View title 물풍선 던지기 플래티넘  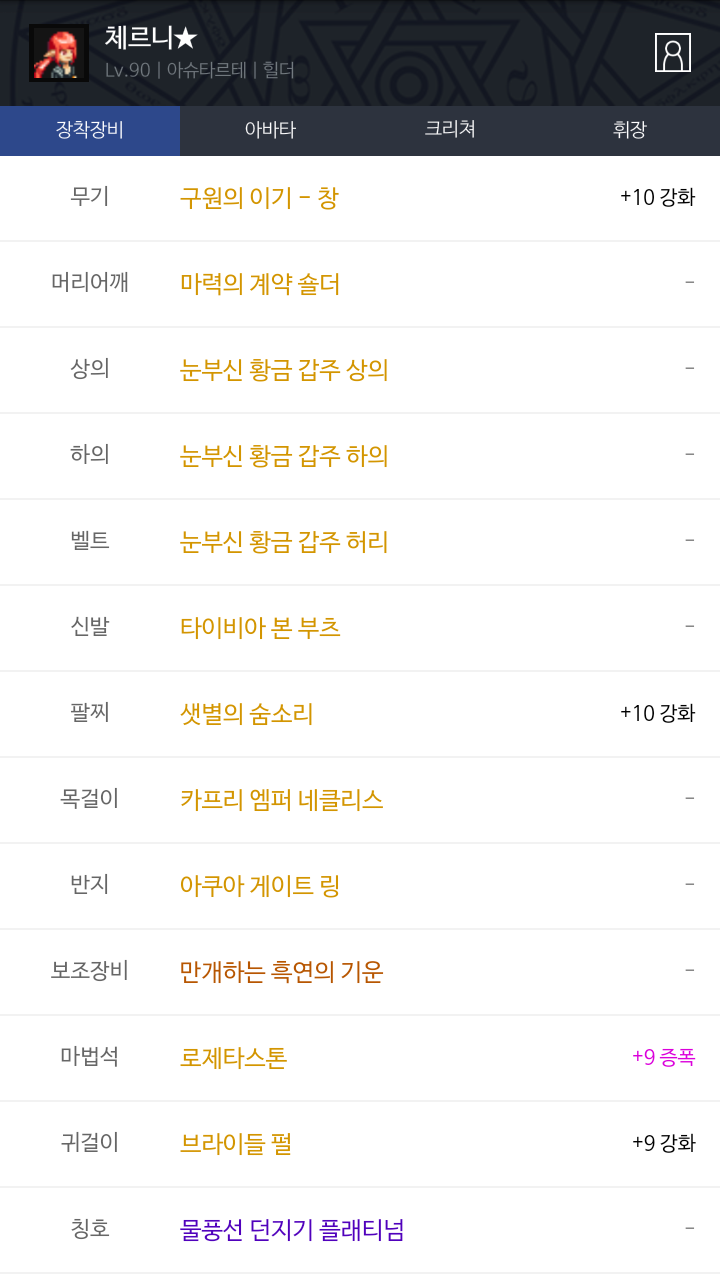[x=292, y=1230]
